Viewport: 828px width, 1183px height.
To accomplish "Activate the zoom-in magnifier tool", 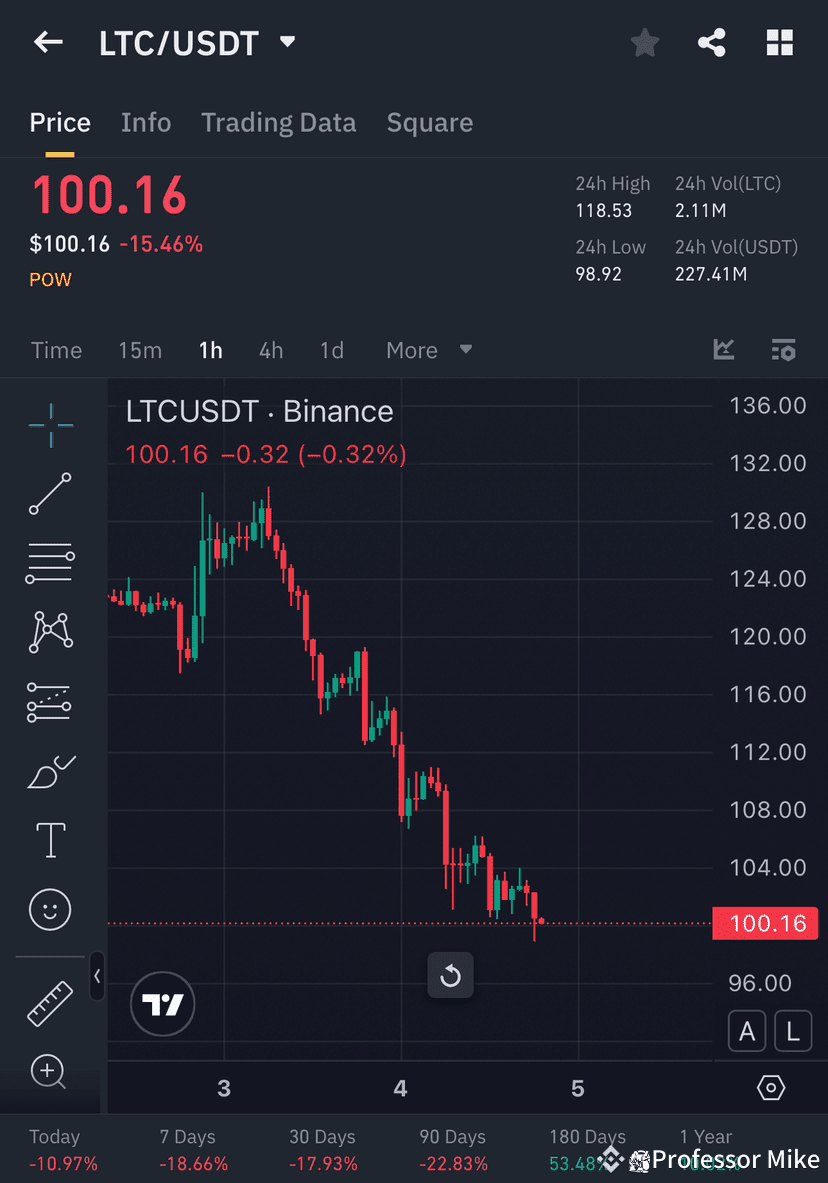I will click(x=50, y=1071).
